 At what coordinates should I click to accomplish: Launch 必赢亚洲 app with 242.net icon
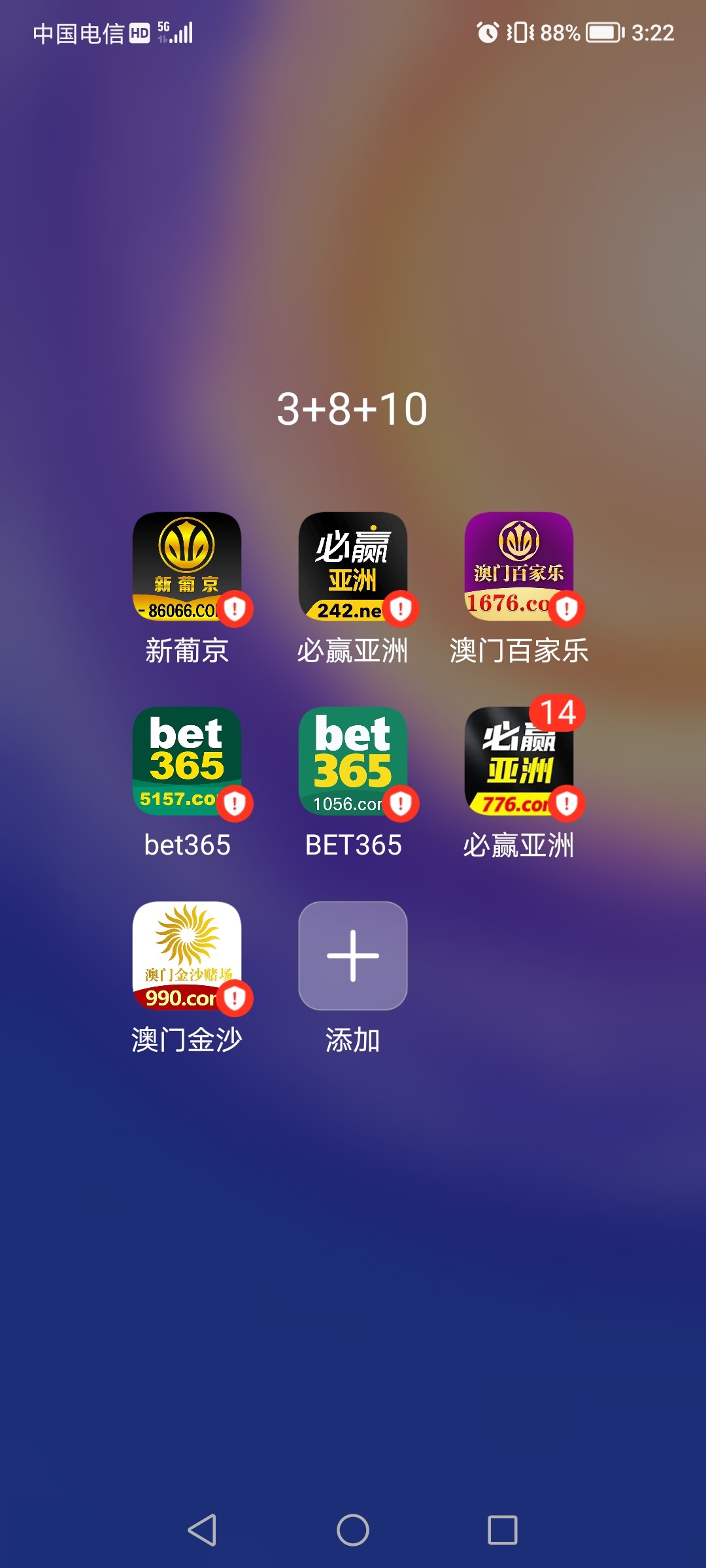click(x=353, y=567)
